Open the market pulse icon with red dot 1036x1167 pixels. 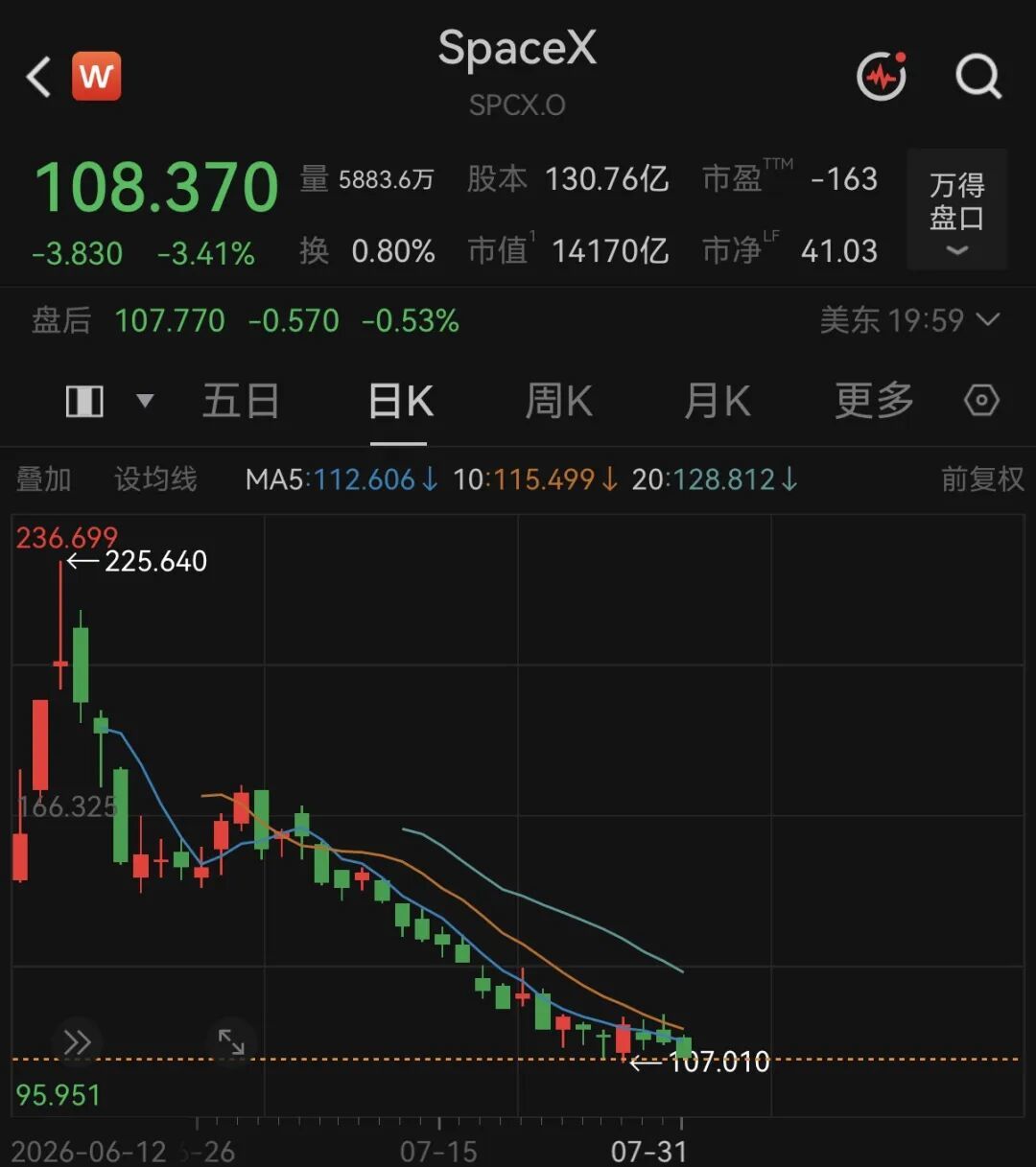883,76
